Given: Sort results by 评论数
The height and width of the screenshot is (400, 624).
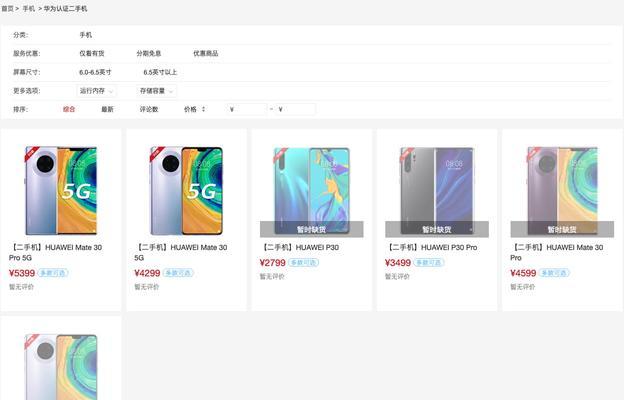Looking at the screenshot, I should [149, 109].
